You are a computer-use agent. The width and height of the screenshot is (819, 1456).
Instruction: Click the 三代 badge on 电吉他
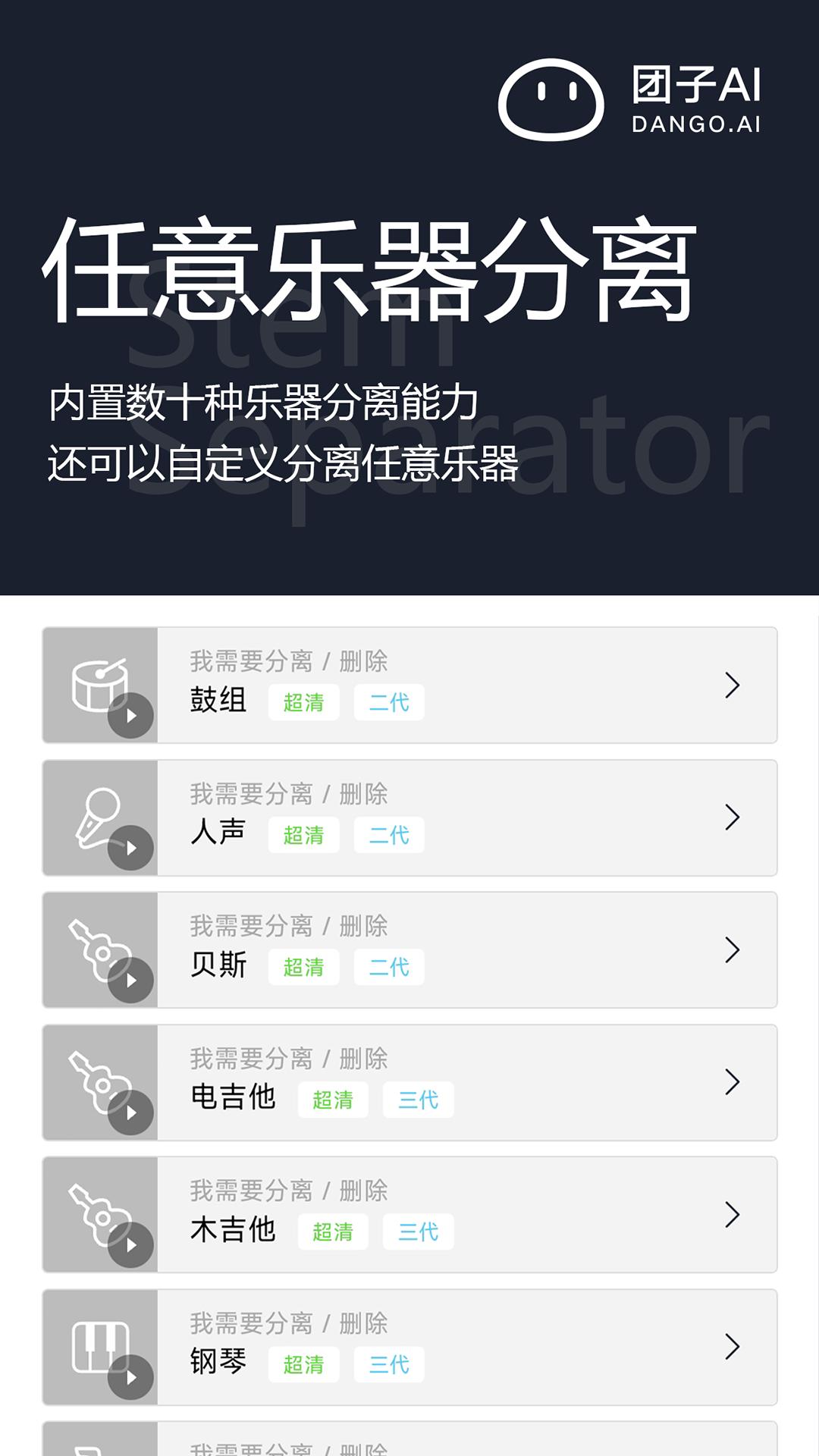tap(418, 1099)
